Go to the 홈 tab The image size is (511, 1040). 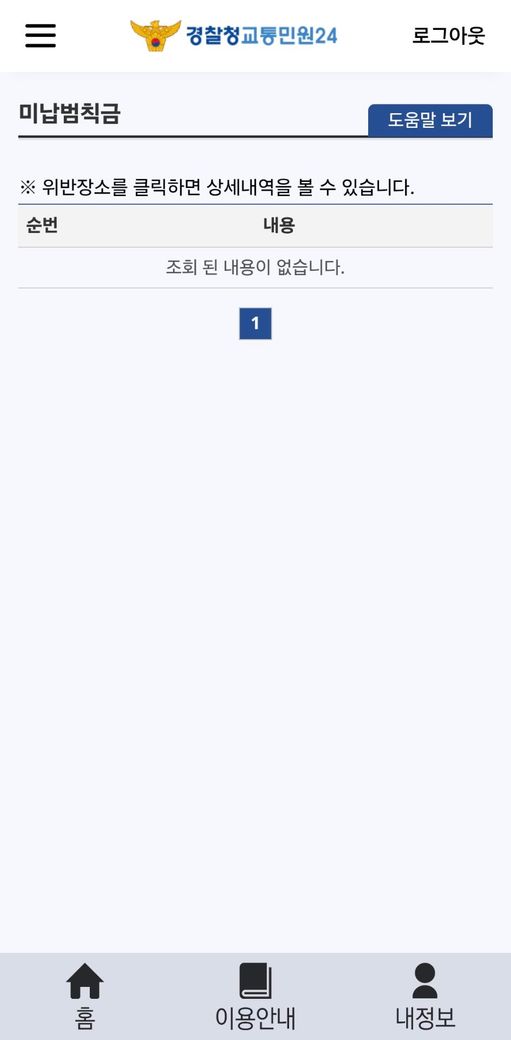(85, 996)
